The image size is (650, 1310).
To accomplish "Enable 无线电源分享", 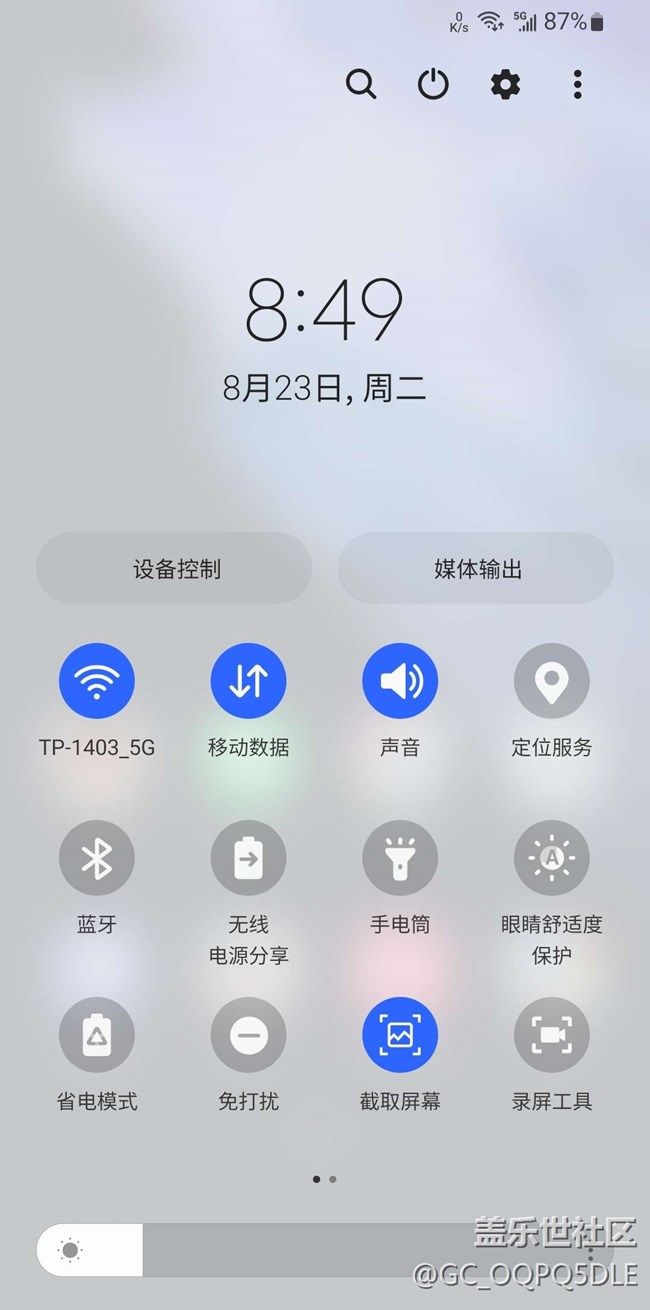I will [x=248, y=858].
